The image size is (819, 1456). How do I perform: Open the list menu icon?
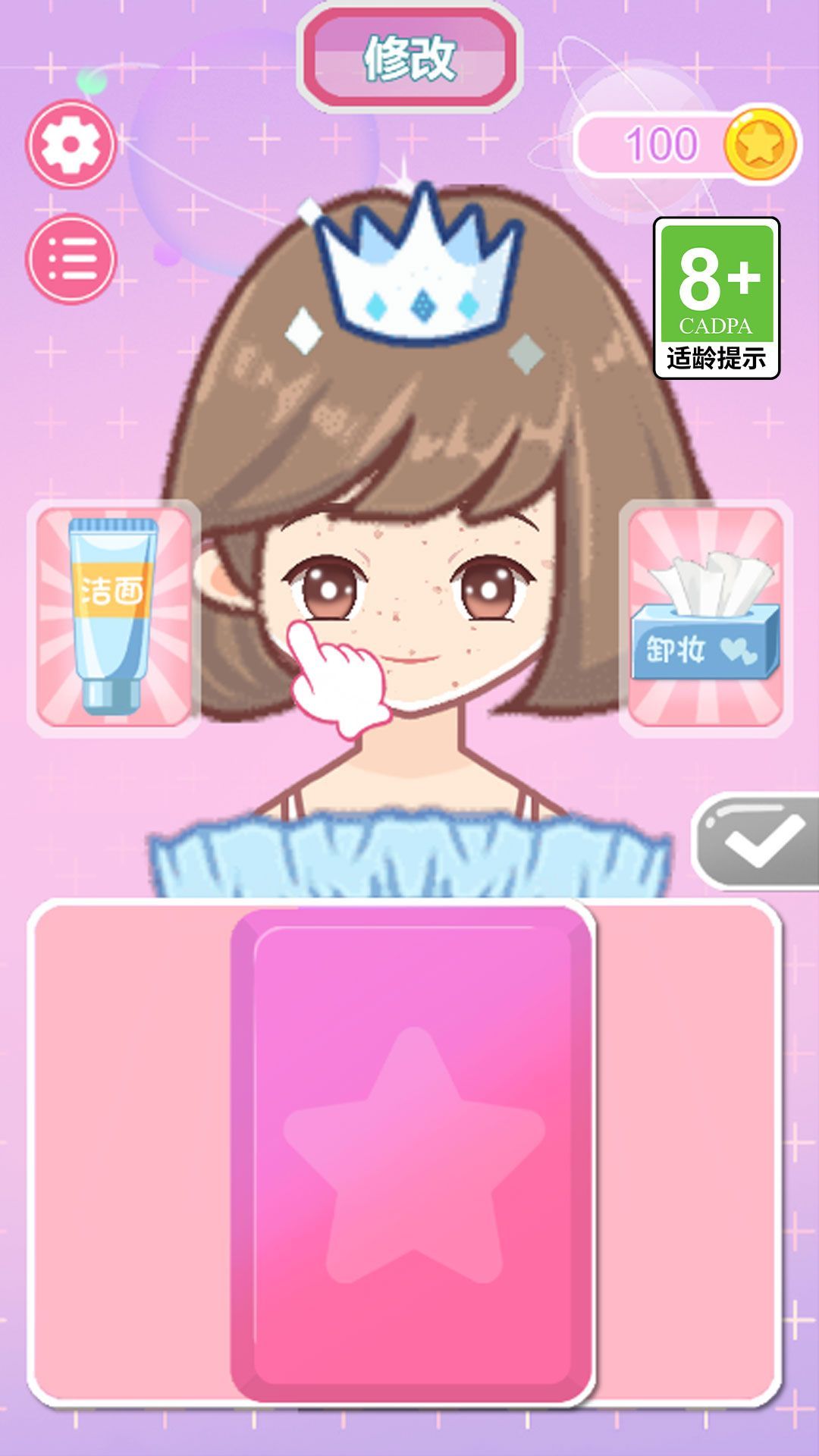[x=71, y=258]
